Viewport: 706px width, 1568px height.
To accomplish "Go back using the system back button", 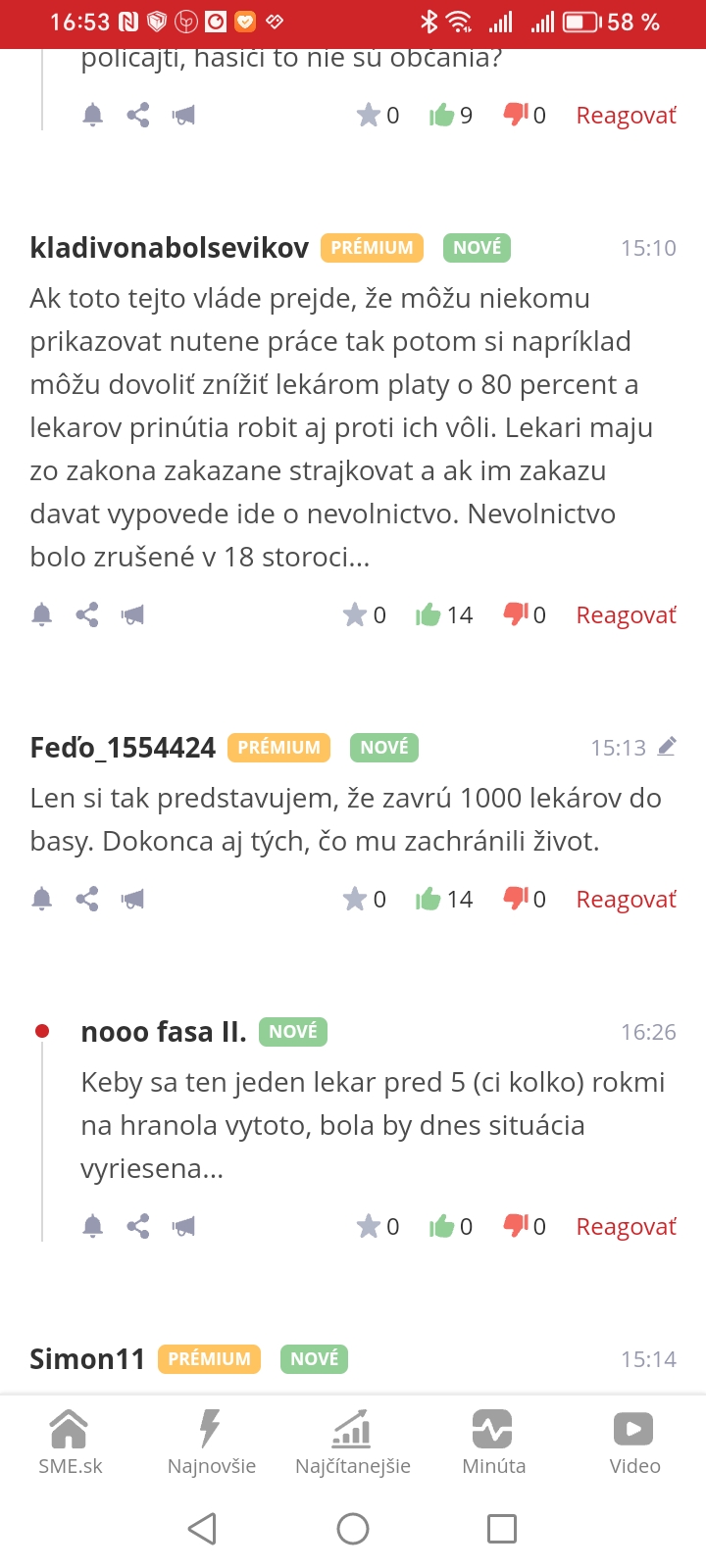I will point(202,1529).
